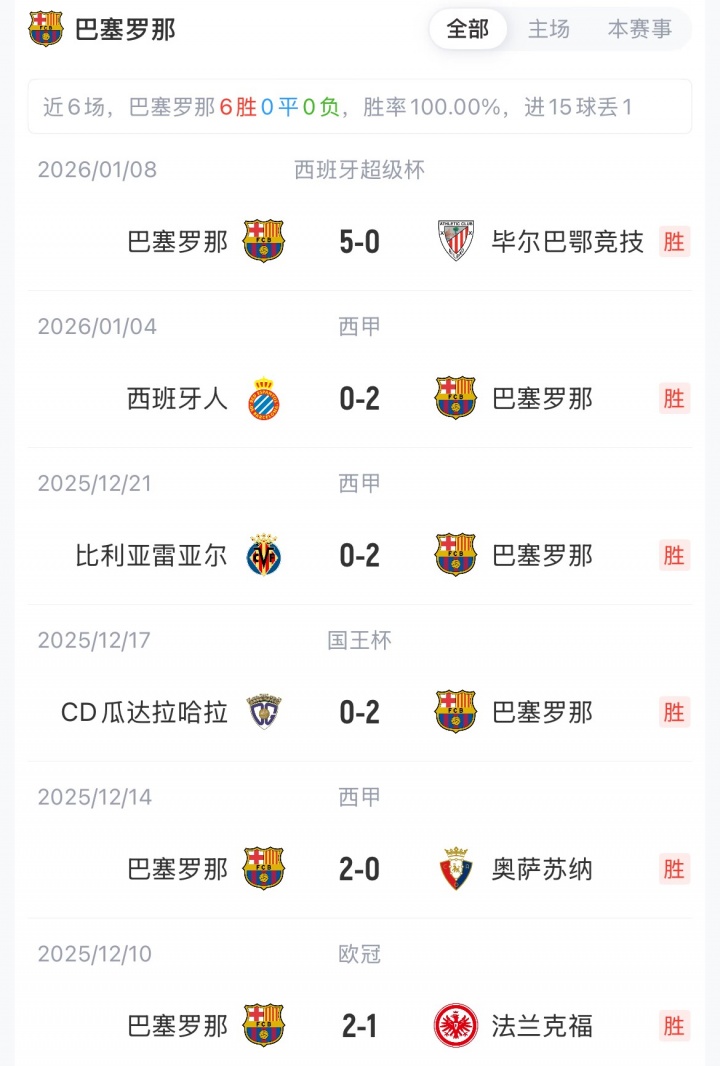The height and width of the screenshot is (1066, 720).
Task: View the 巴塞罗那 vs 奥萨苏纳 match
Action: click(360, 869)
